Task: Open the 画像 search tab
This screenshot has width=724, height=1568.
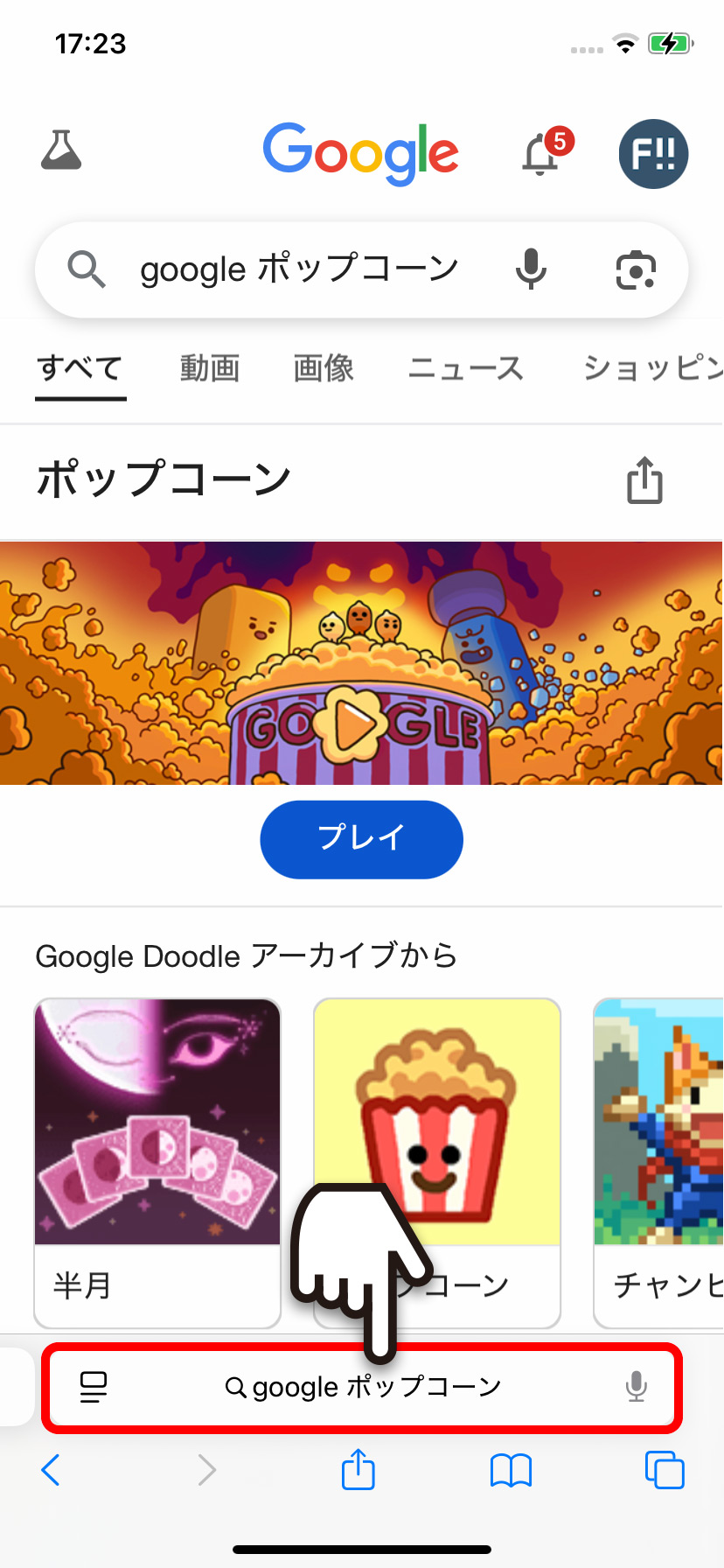Action: pos(324,368)
